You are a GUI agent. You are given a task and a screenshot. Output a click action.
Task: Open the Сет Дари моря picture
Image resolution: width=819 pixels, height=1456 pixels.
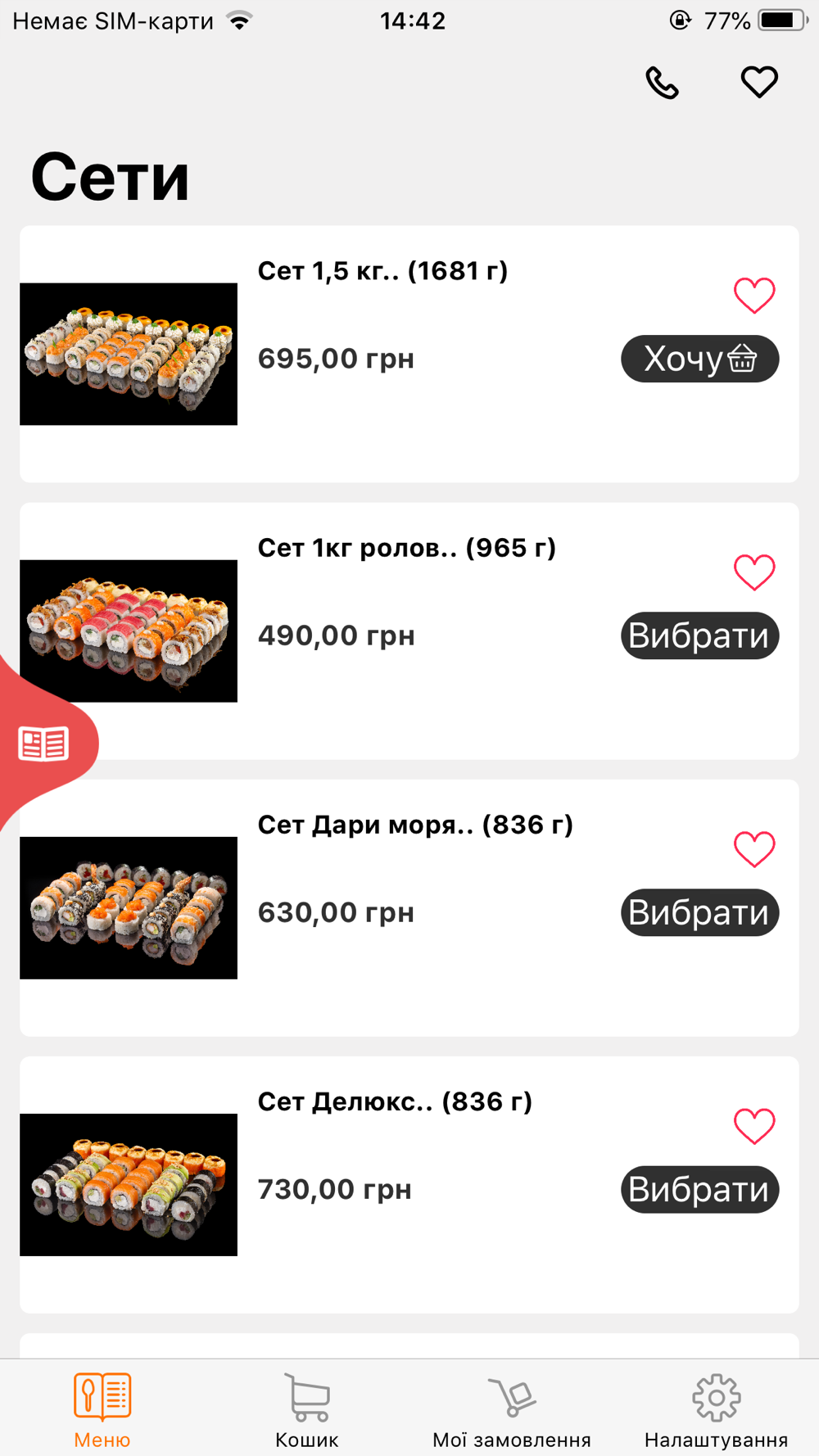click(x=129, y=907)
